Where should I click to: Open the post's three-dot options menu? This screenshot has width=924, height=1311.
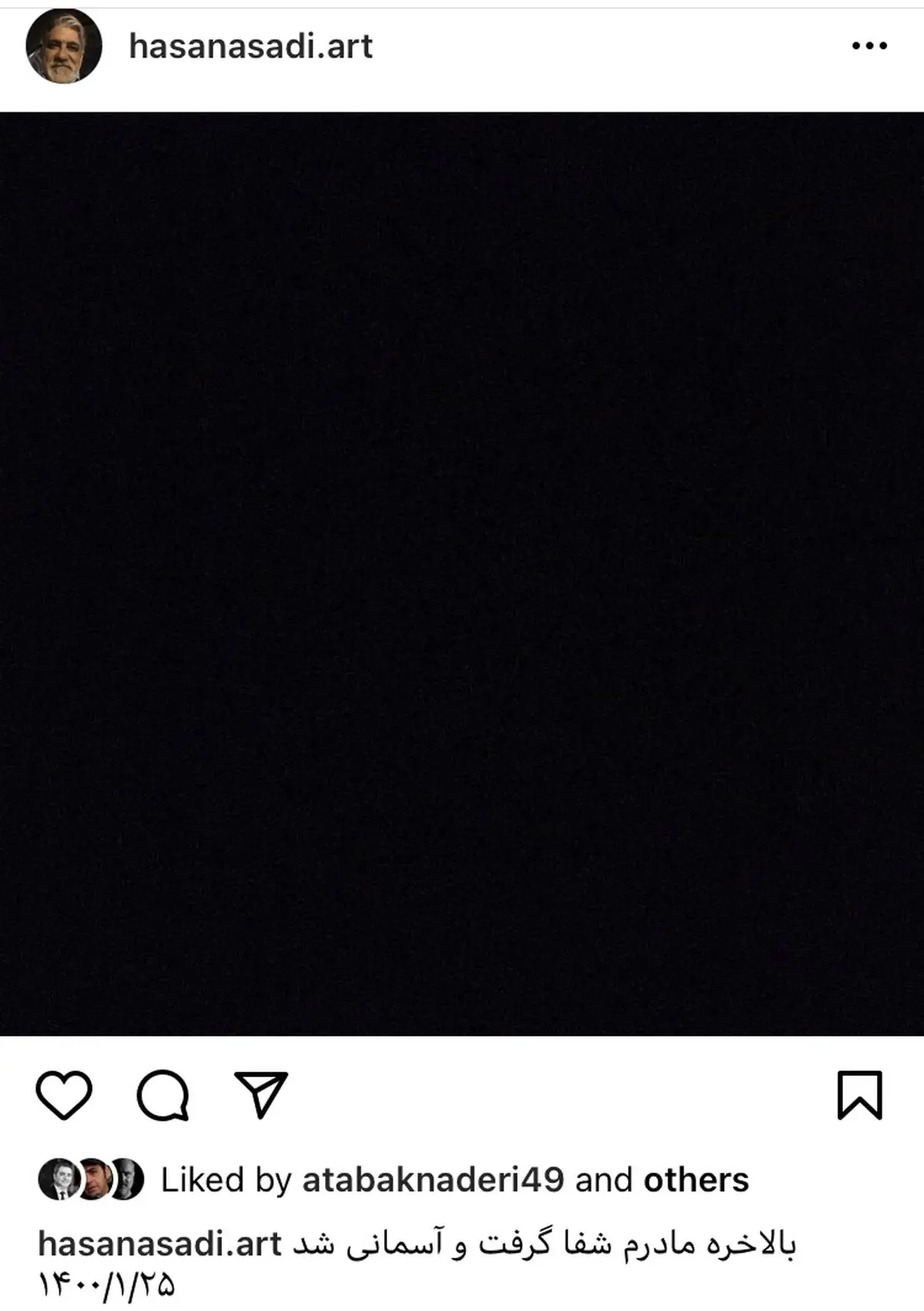click(869, 47)
